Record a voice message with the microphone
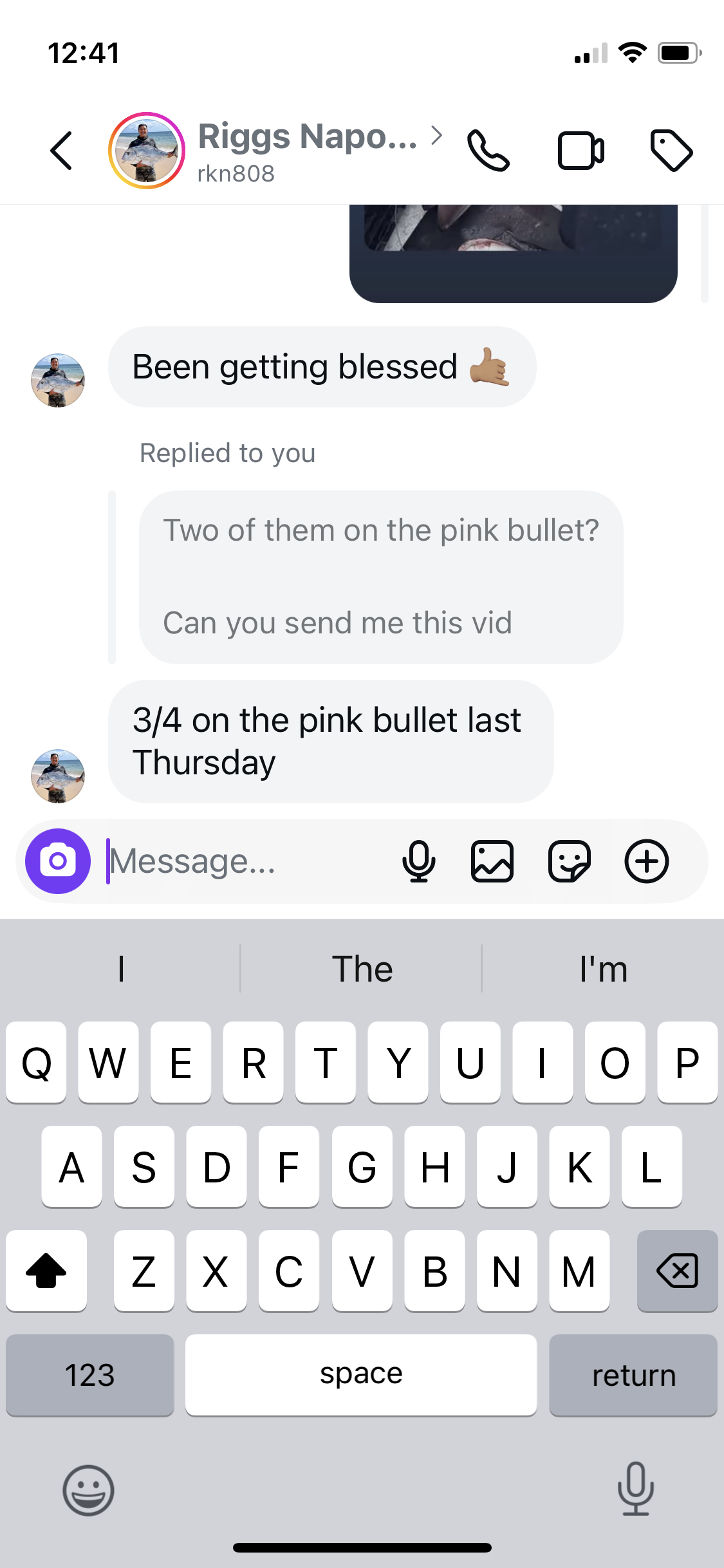724x1568 pixels. tap(419, 861)
